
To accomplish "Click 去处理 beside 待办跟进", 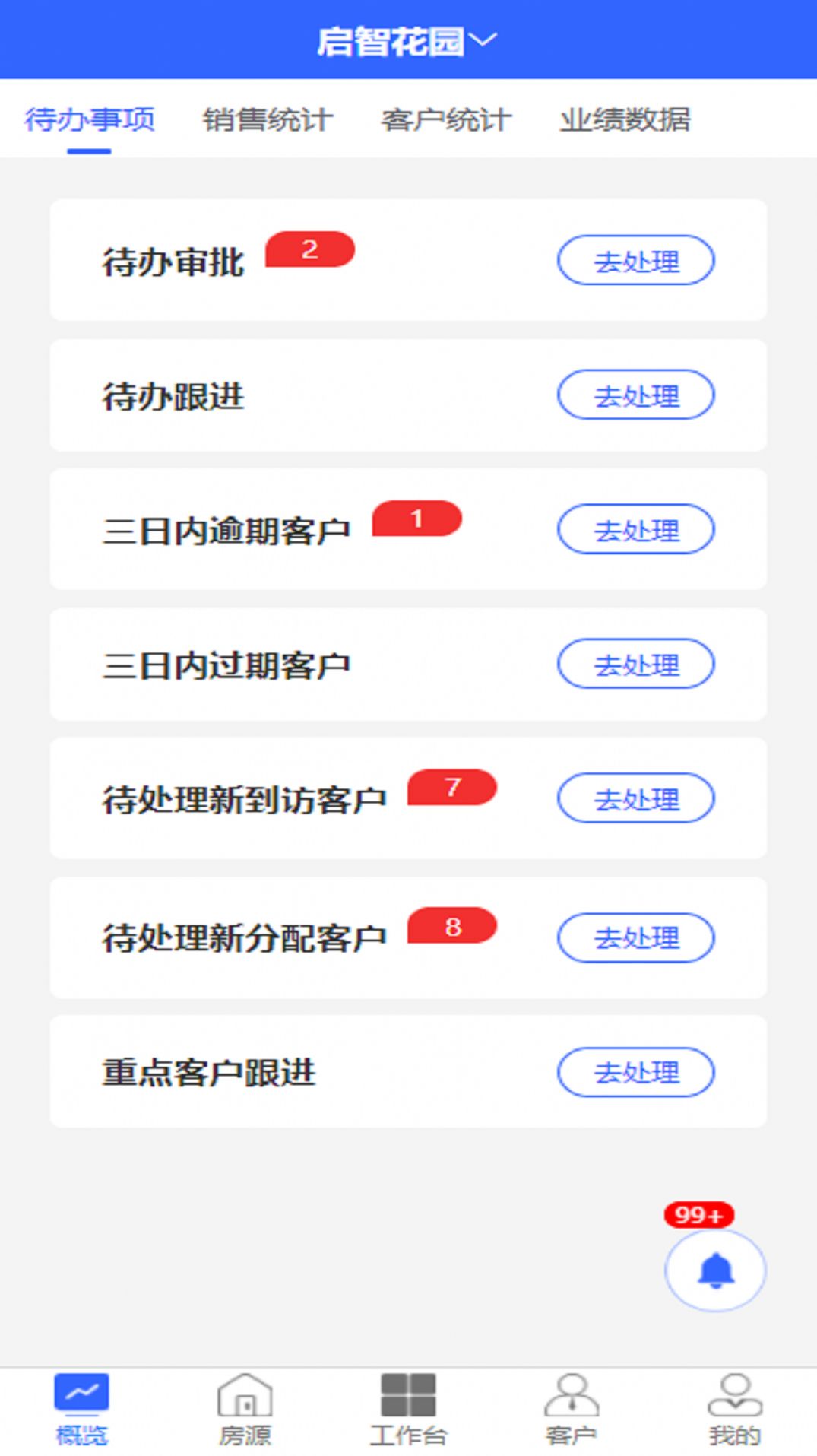I will coord(636,395).
